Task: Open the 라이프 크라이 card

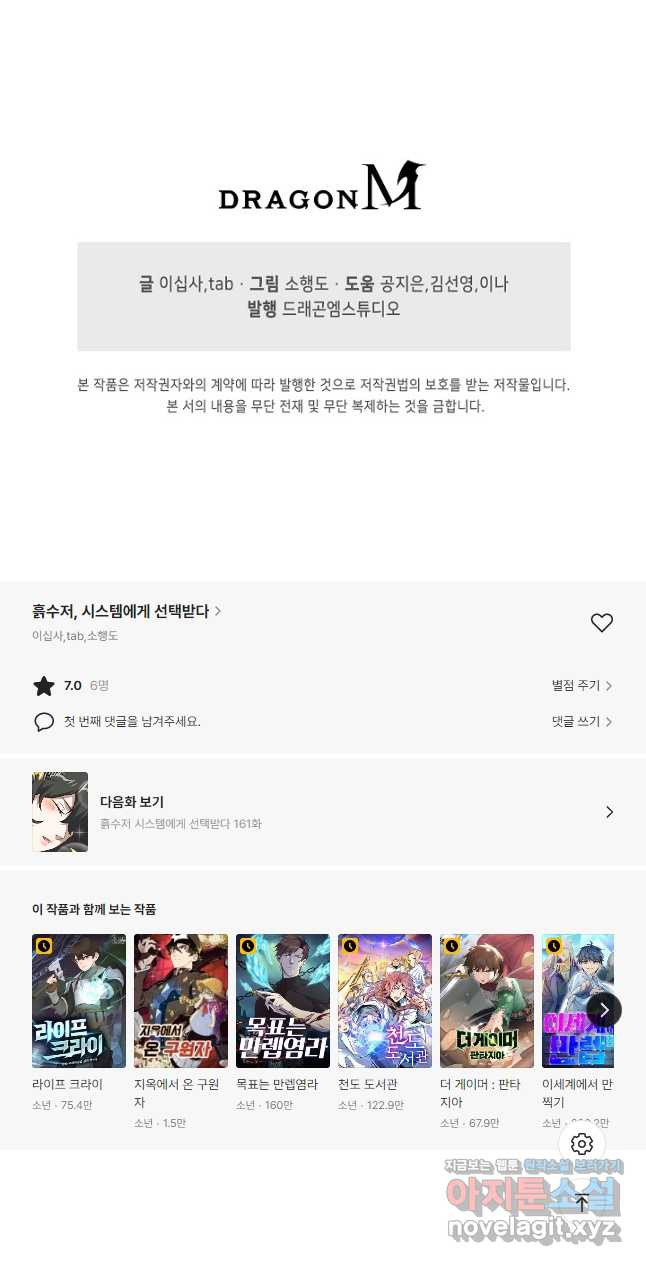Action: pyautogui.click(x=79, y=1002)
